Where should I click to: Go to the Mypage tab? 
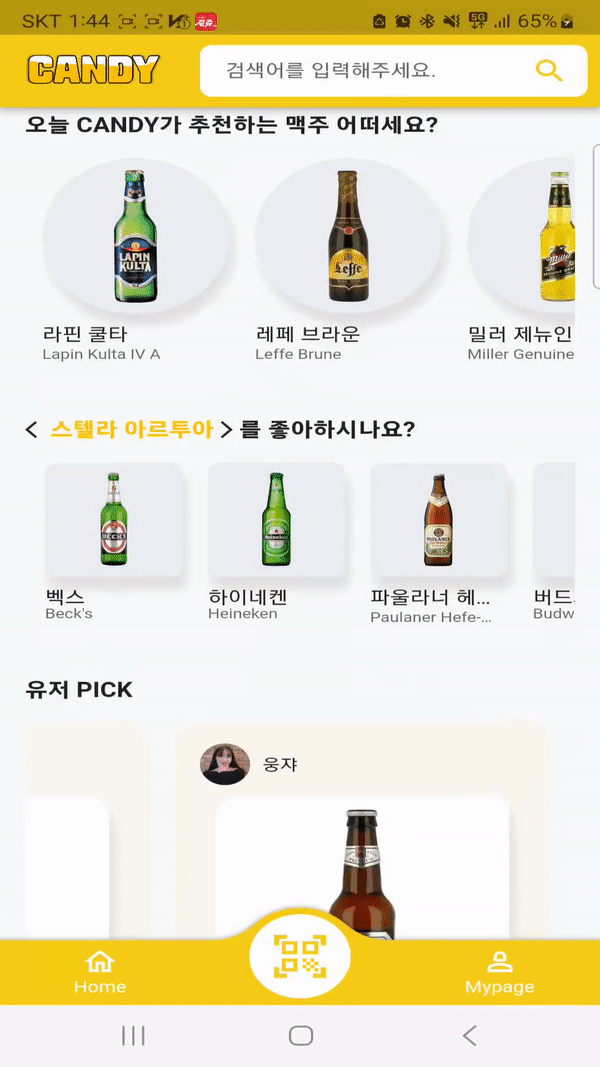[499, 972]
